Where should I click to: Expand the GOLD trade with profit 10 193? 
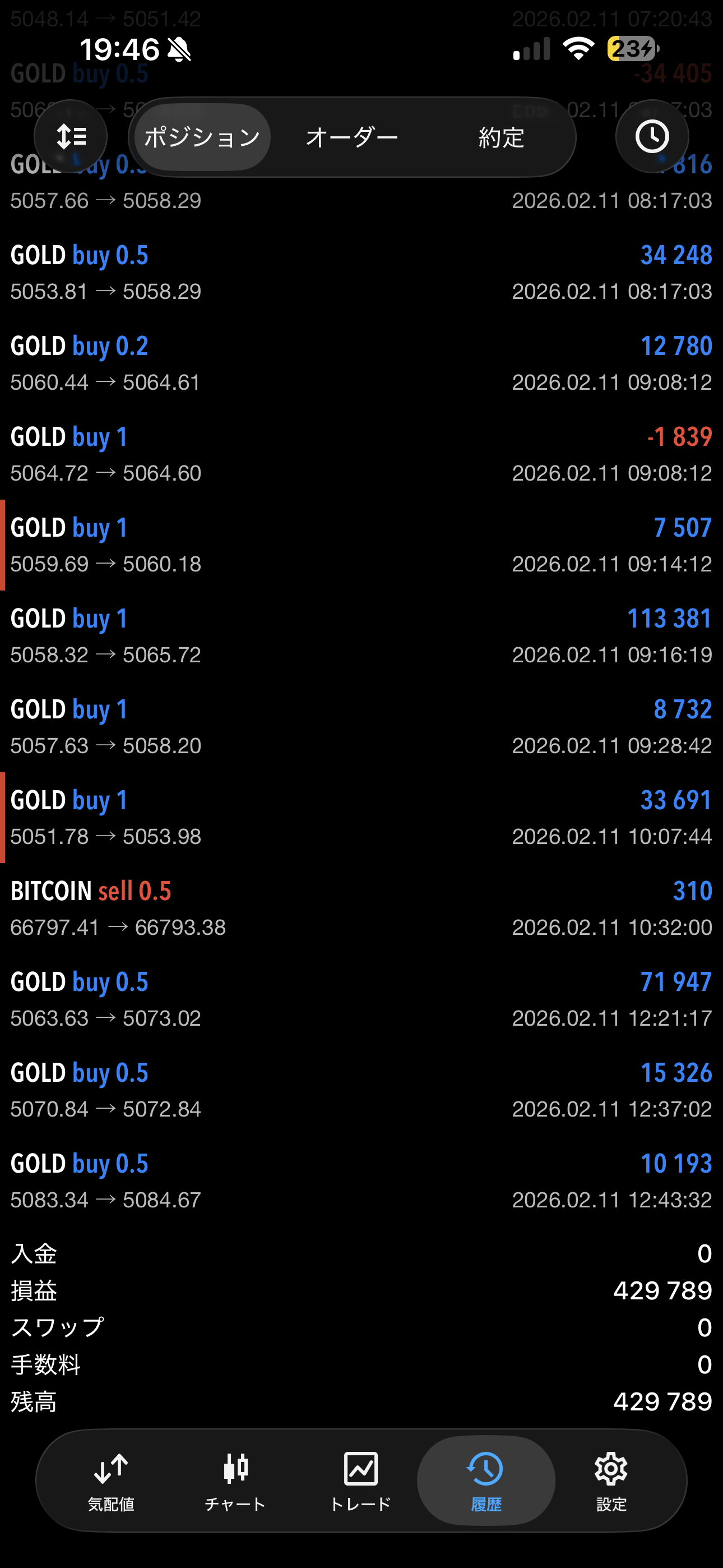click(361, 1181)
